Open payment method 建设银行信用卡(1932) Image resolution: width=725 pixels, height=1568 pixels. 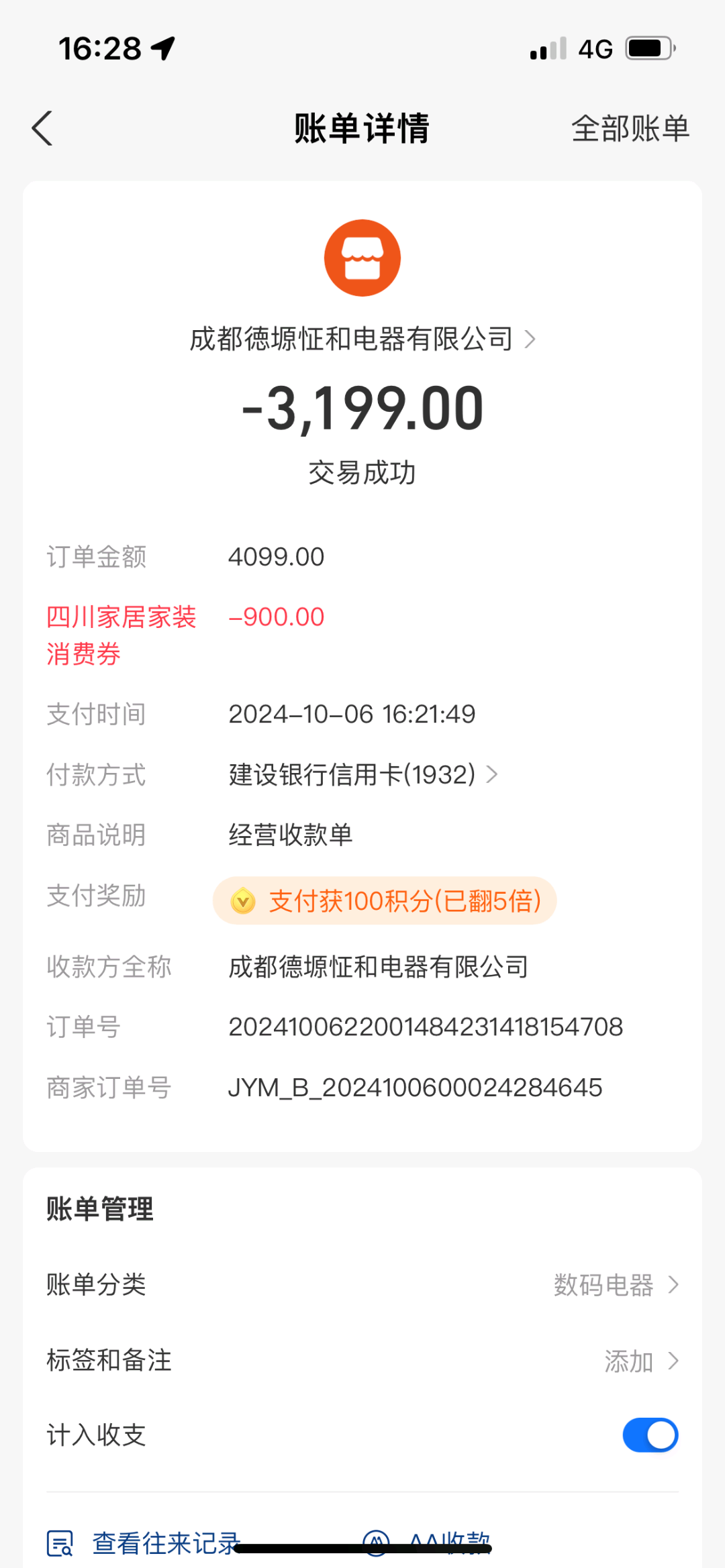pyautogui.click(x=363, y=775)
